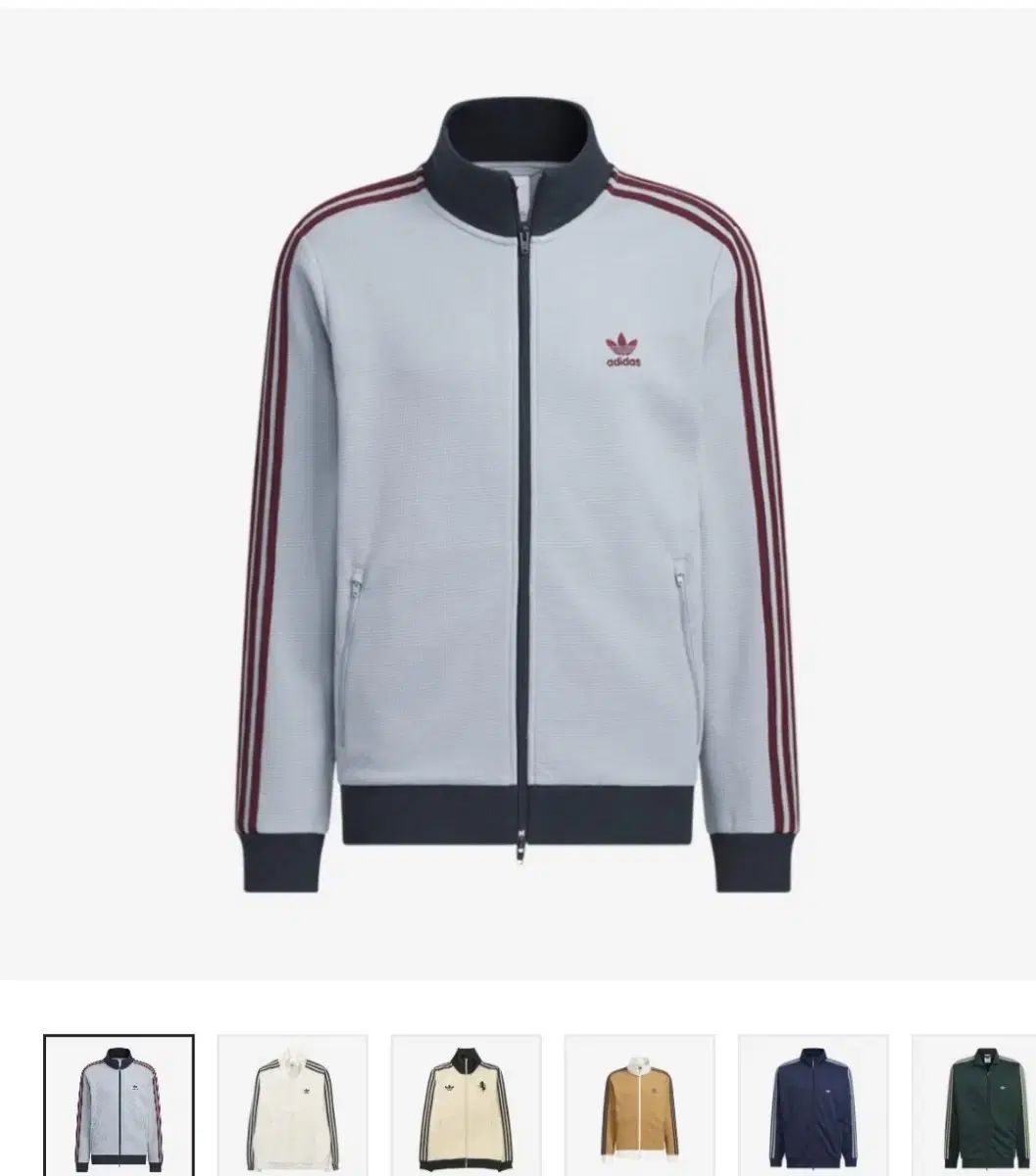
Task: Pick the tan jacket with white collar
Action: pyautogui.click(x=639, y=1107)
